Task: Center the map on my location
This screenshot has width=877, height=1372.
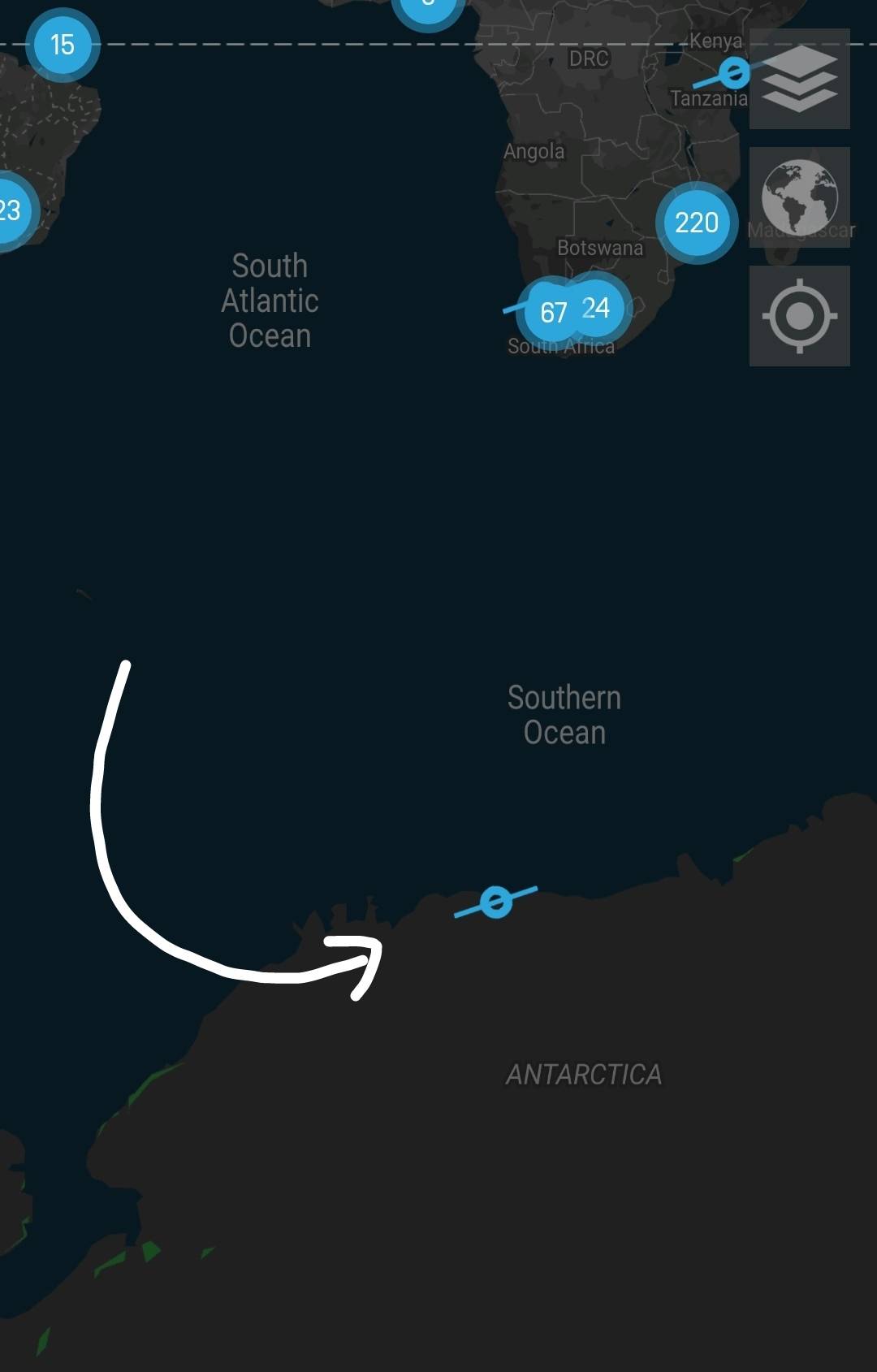Action: coord(799,315)
